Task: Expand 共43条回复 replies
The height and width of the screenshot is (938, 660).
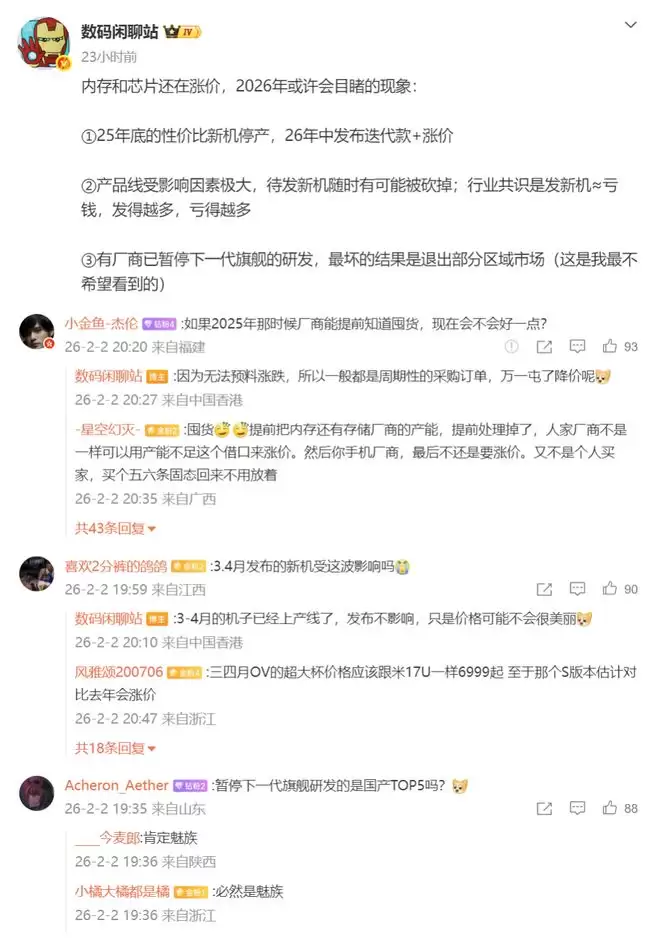Action: (116, 527)
